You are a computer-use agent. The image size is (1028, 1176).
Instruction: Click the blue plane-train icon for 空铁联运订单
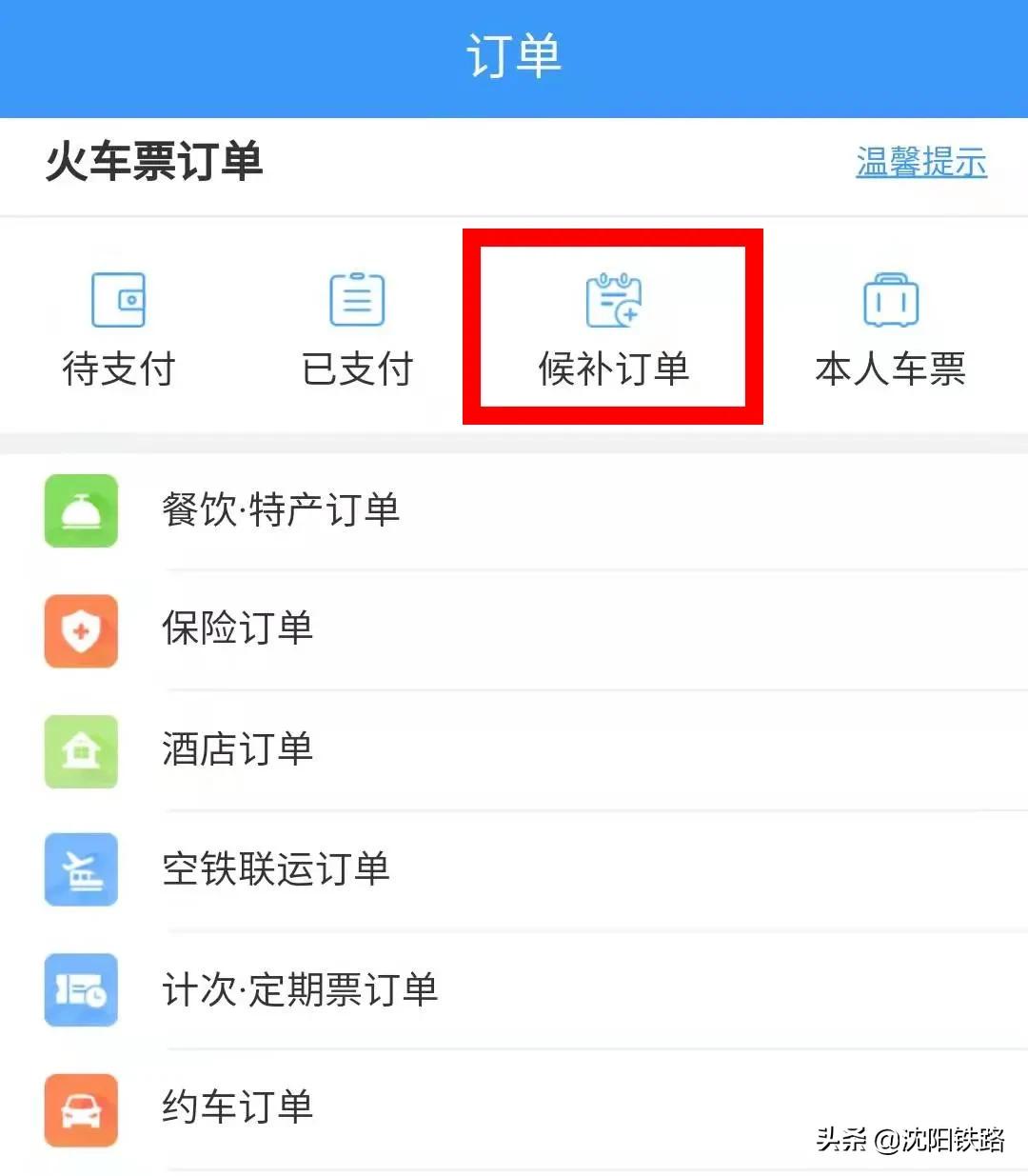point(81,870)
